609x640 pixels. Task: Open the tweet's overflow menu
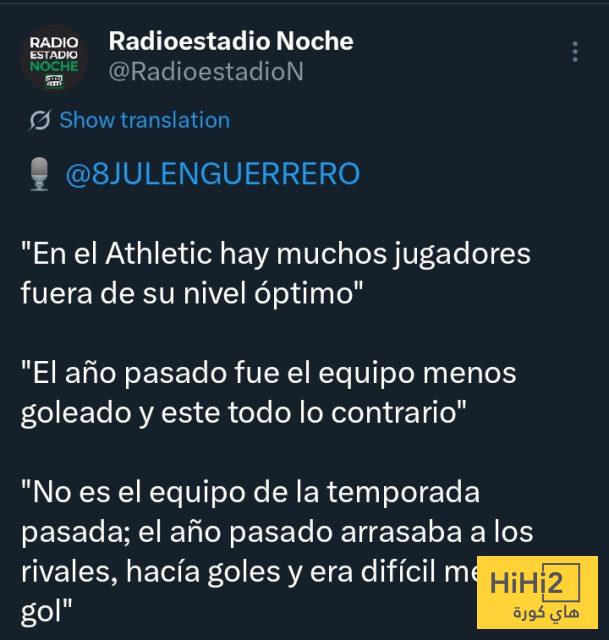[574, 53]
